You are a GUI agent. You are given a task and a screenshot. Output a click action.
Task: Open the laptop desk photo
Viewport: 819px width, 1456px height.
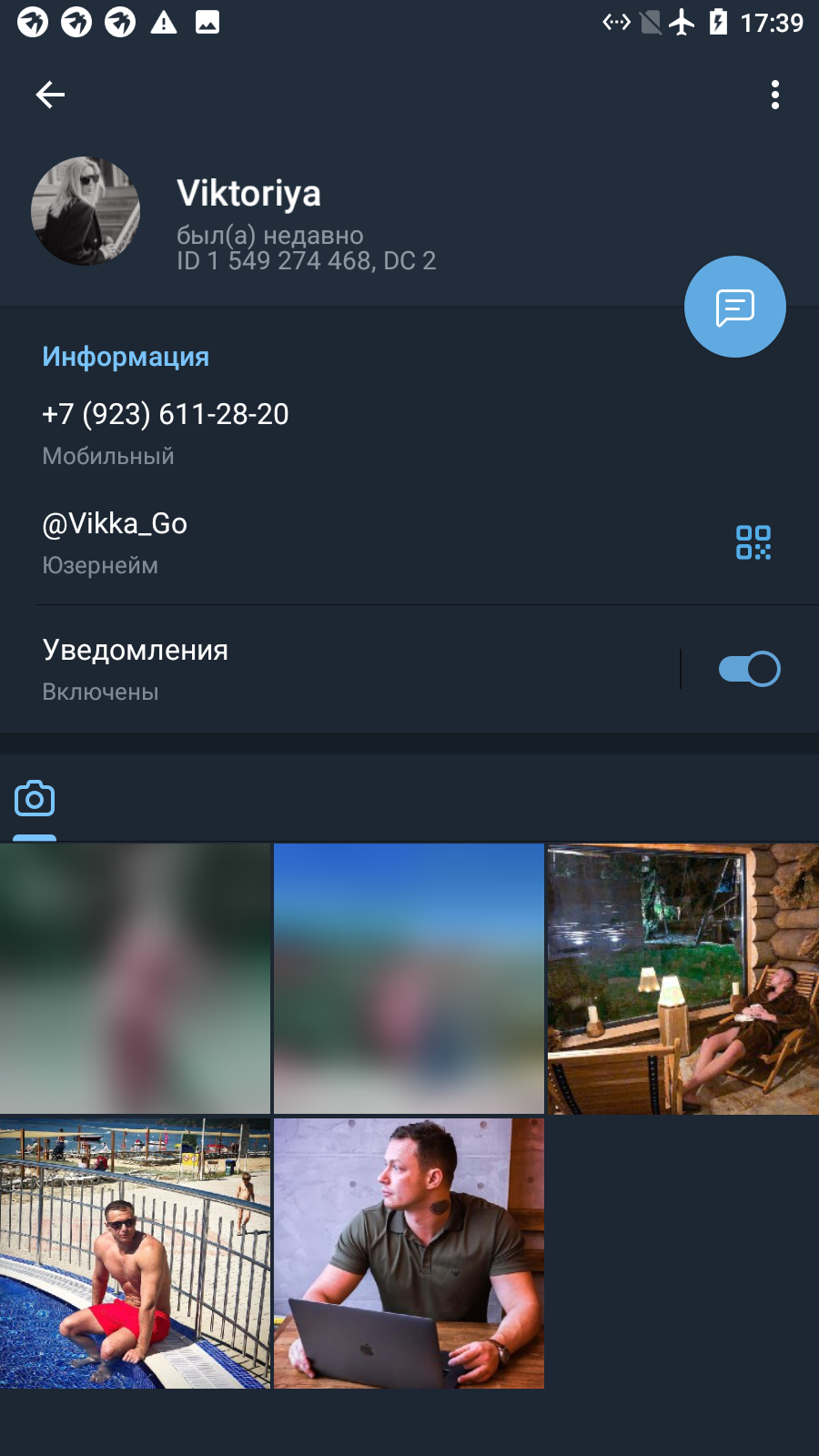pos(409,1253)
